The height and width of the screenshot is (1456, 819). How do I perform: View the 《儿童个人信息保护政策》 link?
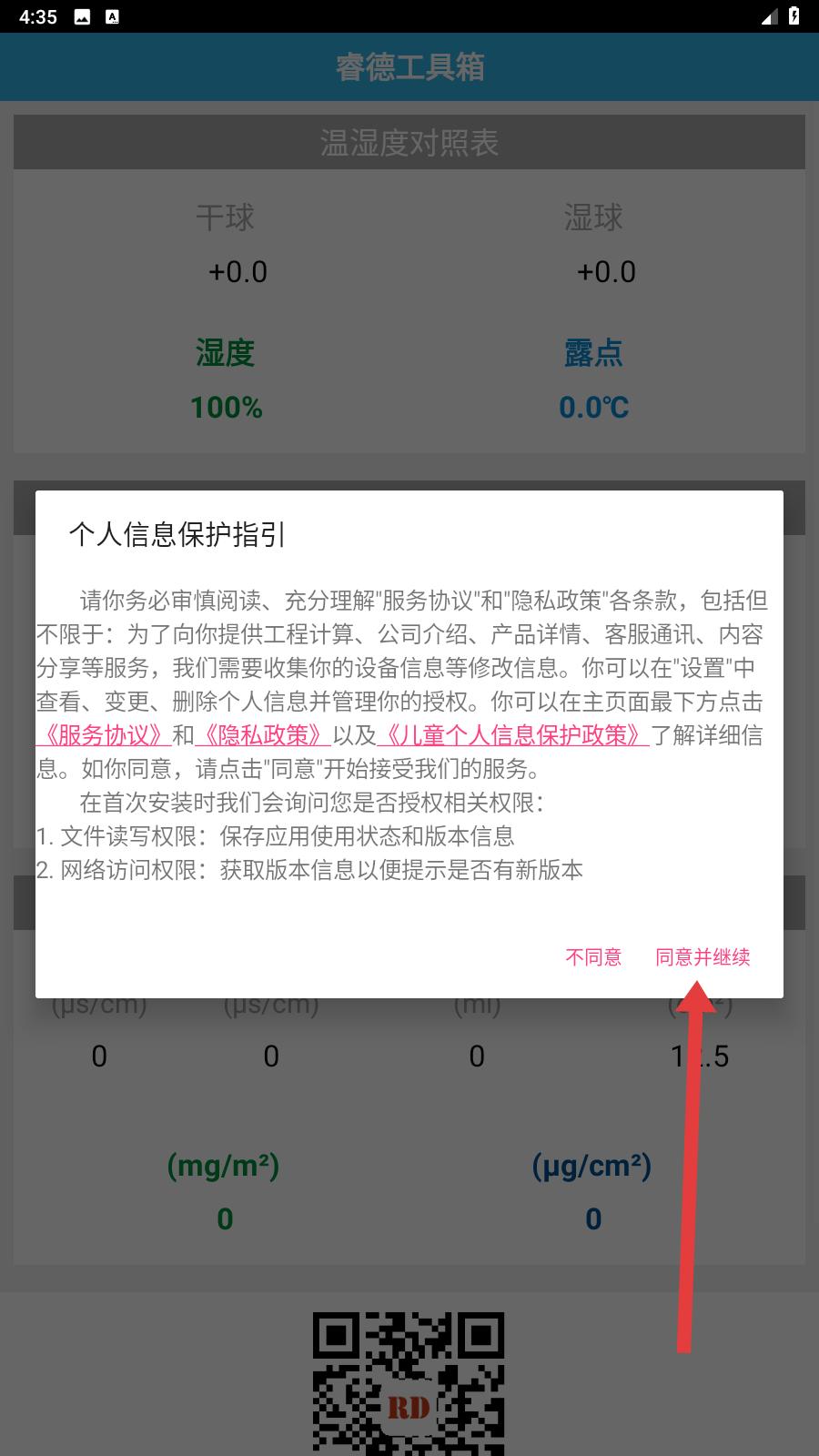(x=513, y=735)
